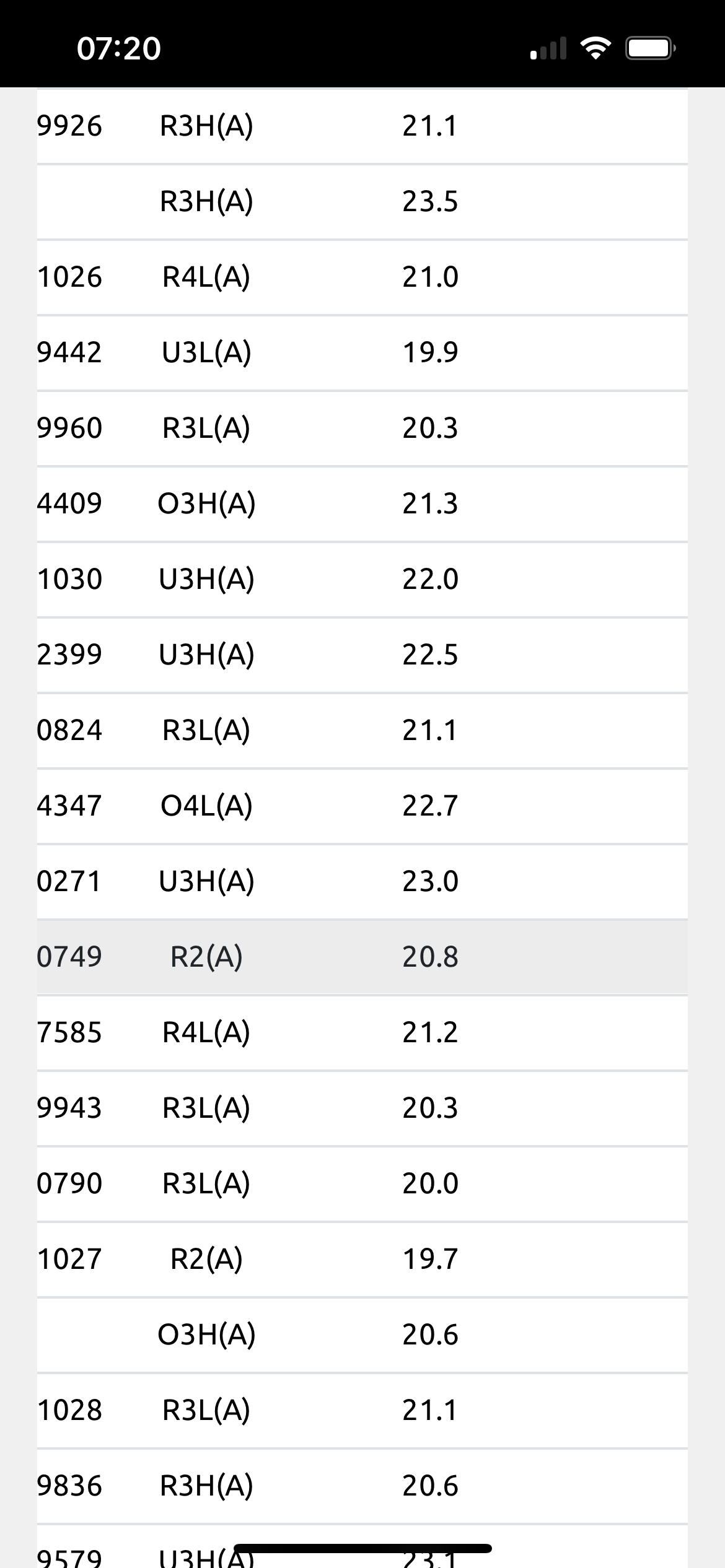Tap the 23.0 value for row 0271
Viewport: 725px width, 1568px height.
[429, 882]
